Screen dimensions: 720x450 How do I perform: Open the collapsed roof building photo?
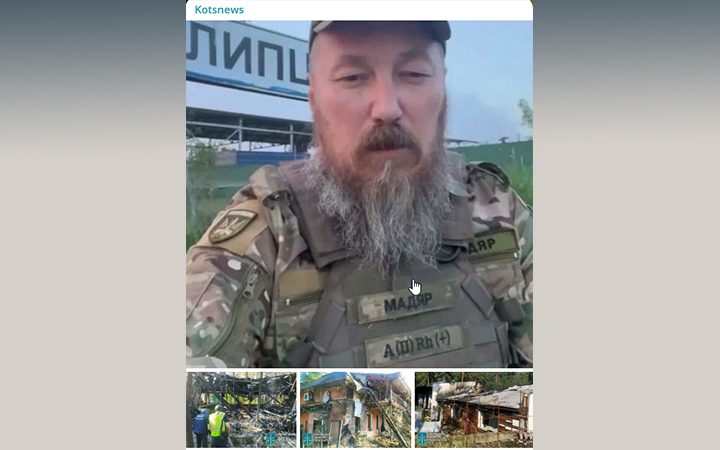pyautogui.click(x=473, y=409)
